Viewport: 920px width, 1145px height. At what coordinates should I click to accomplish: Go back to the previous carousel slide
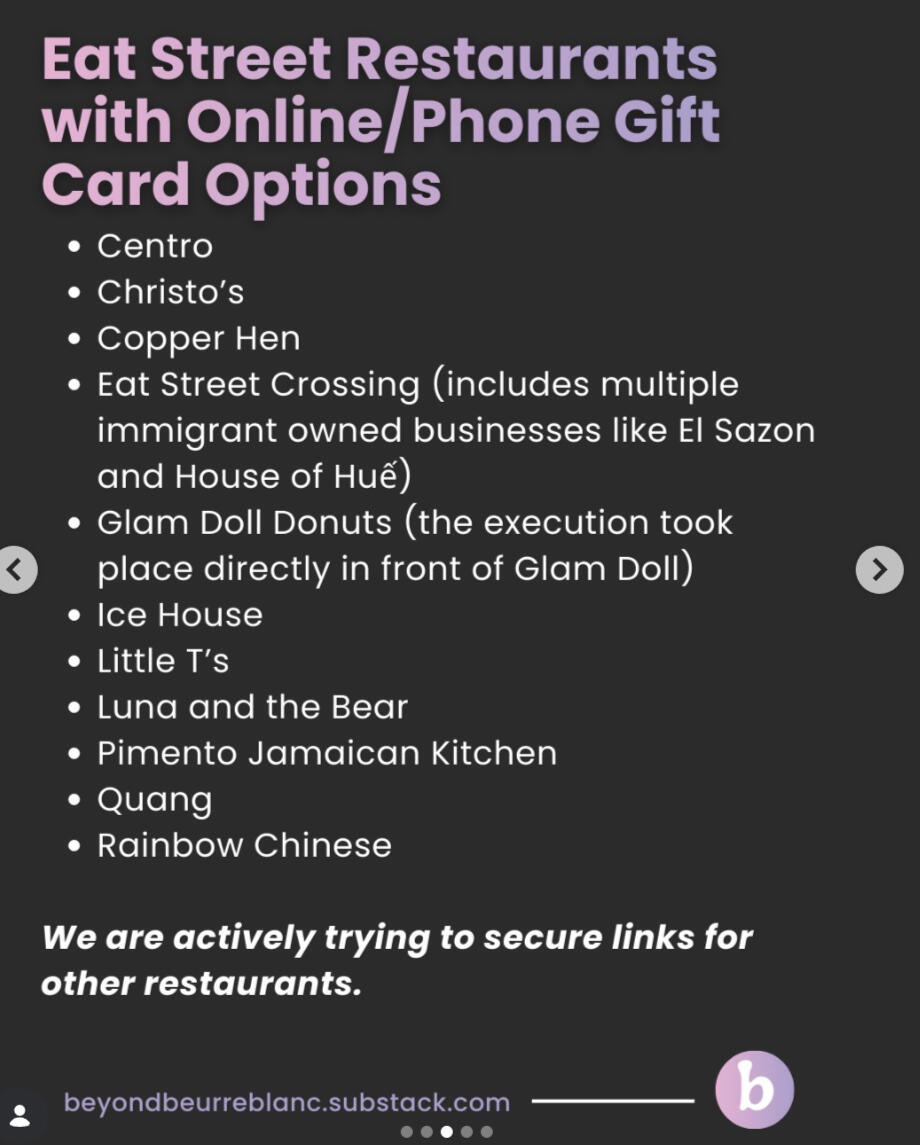coord(14,570)
